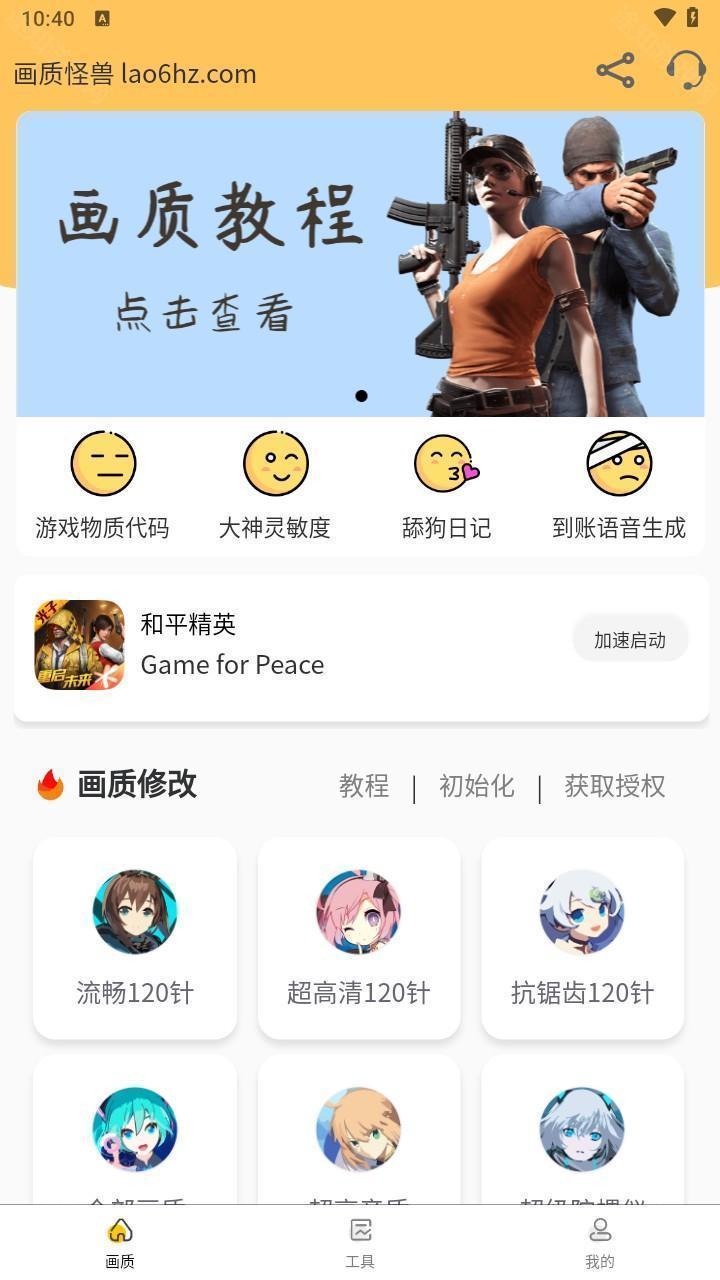Select the 画质 tab in bottom navigation
This screenshot has width=720, height=1280.
coord(120,1243)
